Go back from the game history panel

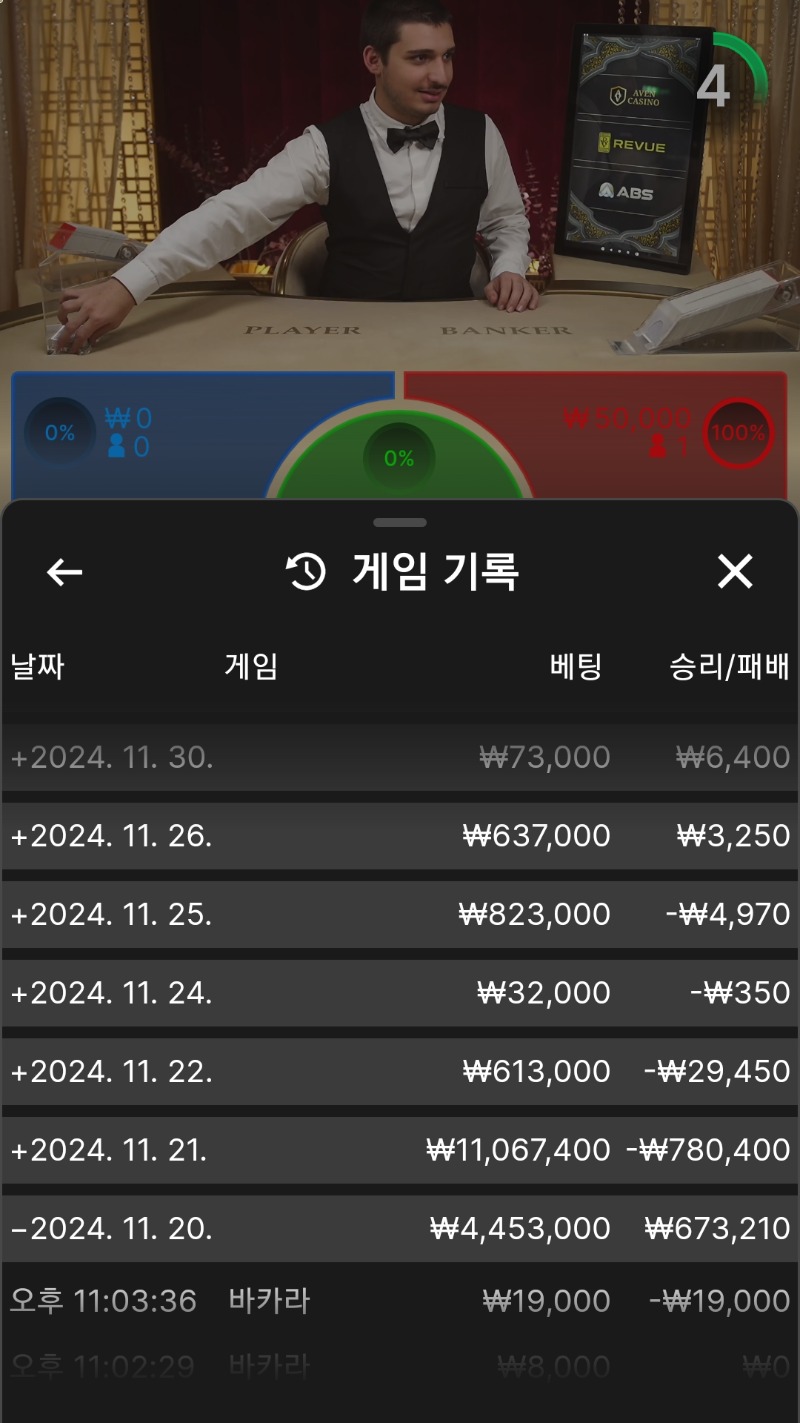[65, 572]
